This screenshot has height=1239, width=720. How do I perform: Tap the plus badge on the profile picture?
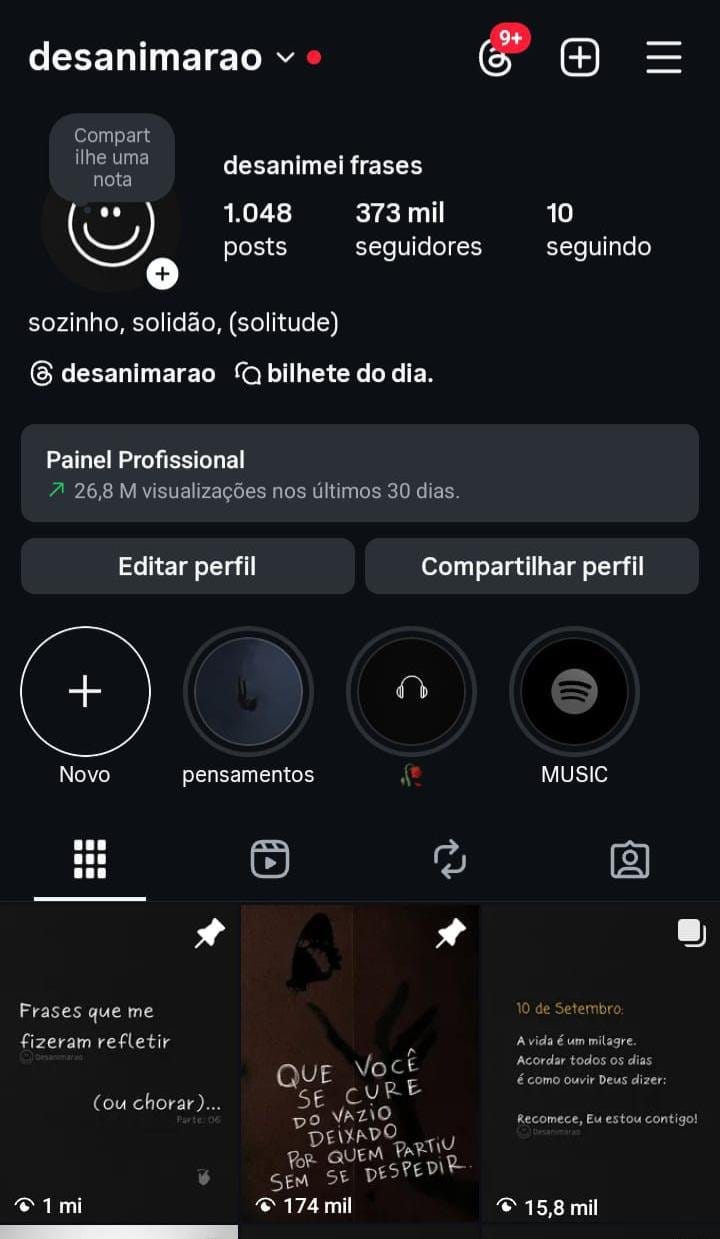(162, 273)
